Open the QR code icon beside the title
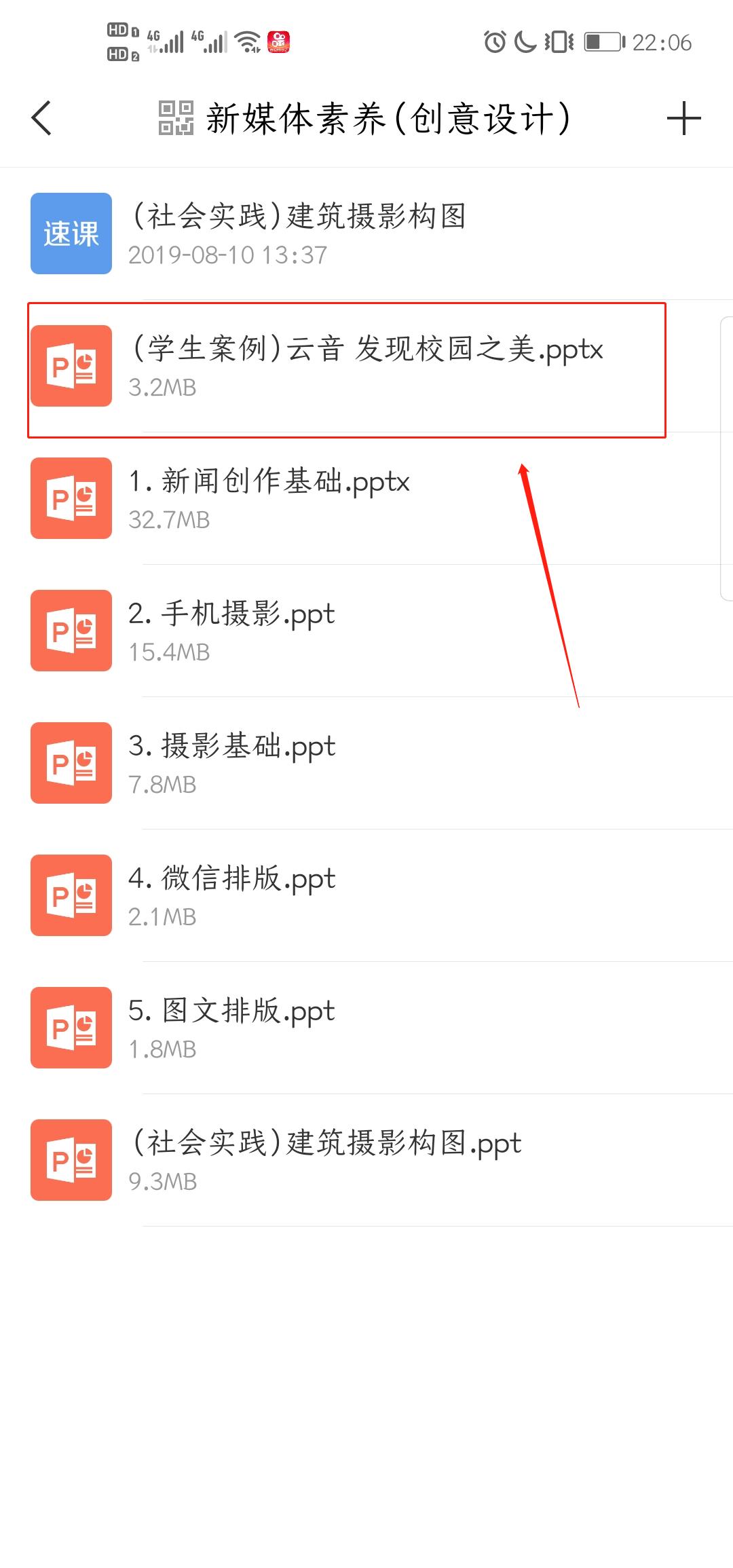The image size is (733, 1568). 174,117
